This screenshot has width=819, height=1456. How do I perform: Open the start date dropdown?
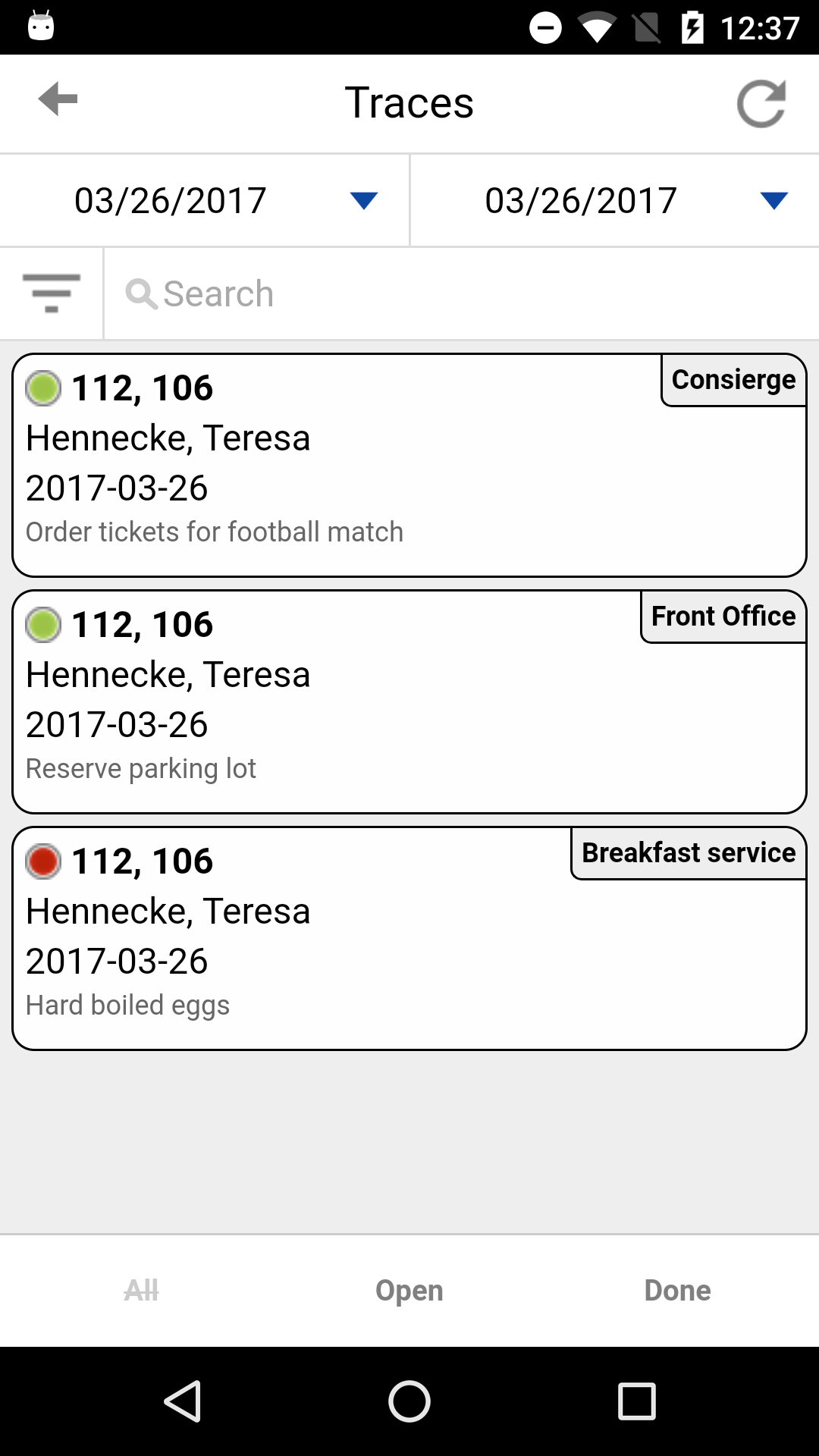(x=205, y=201)
